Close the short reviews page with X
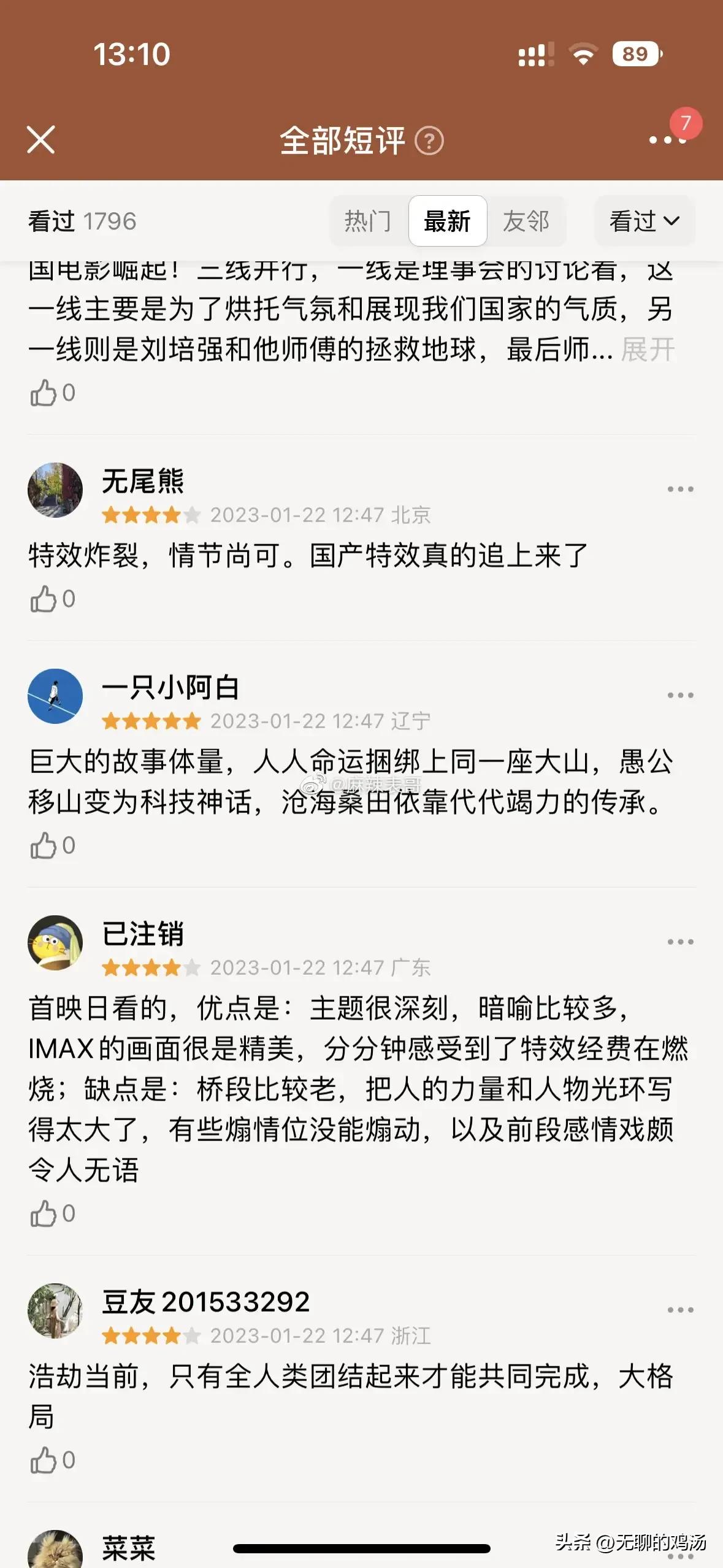Screen dimensions: 723x1568 (41, 141)
